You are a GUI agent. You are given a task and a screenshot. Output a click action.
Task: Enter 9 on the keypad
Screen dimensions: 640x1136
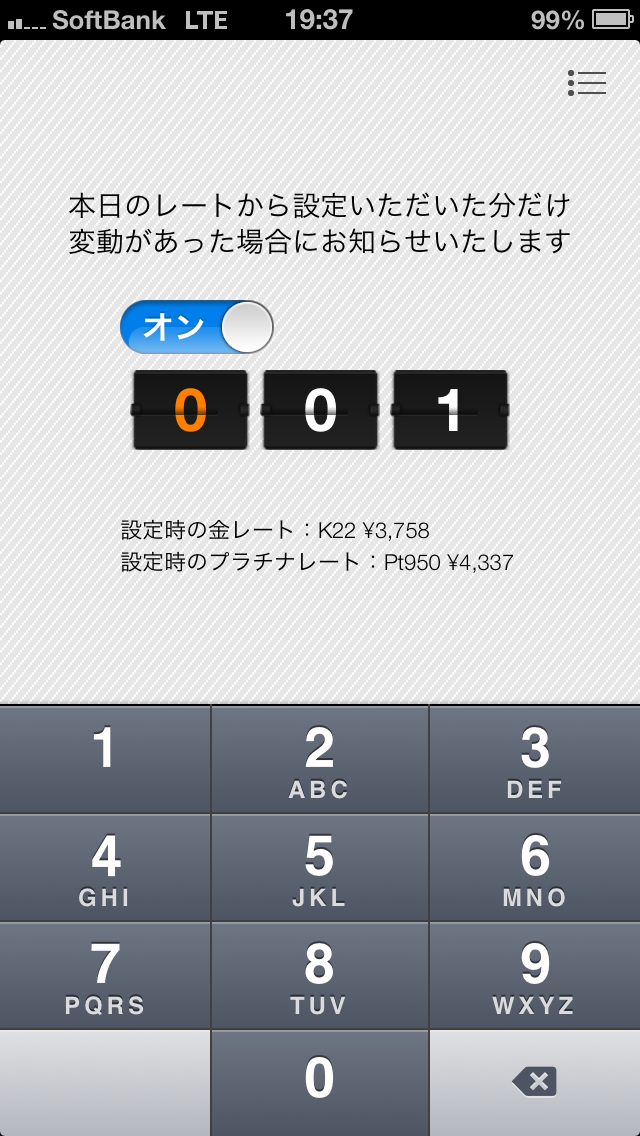click(x=535, y=976)
